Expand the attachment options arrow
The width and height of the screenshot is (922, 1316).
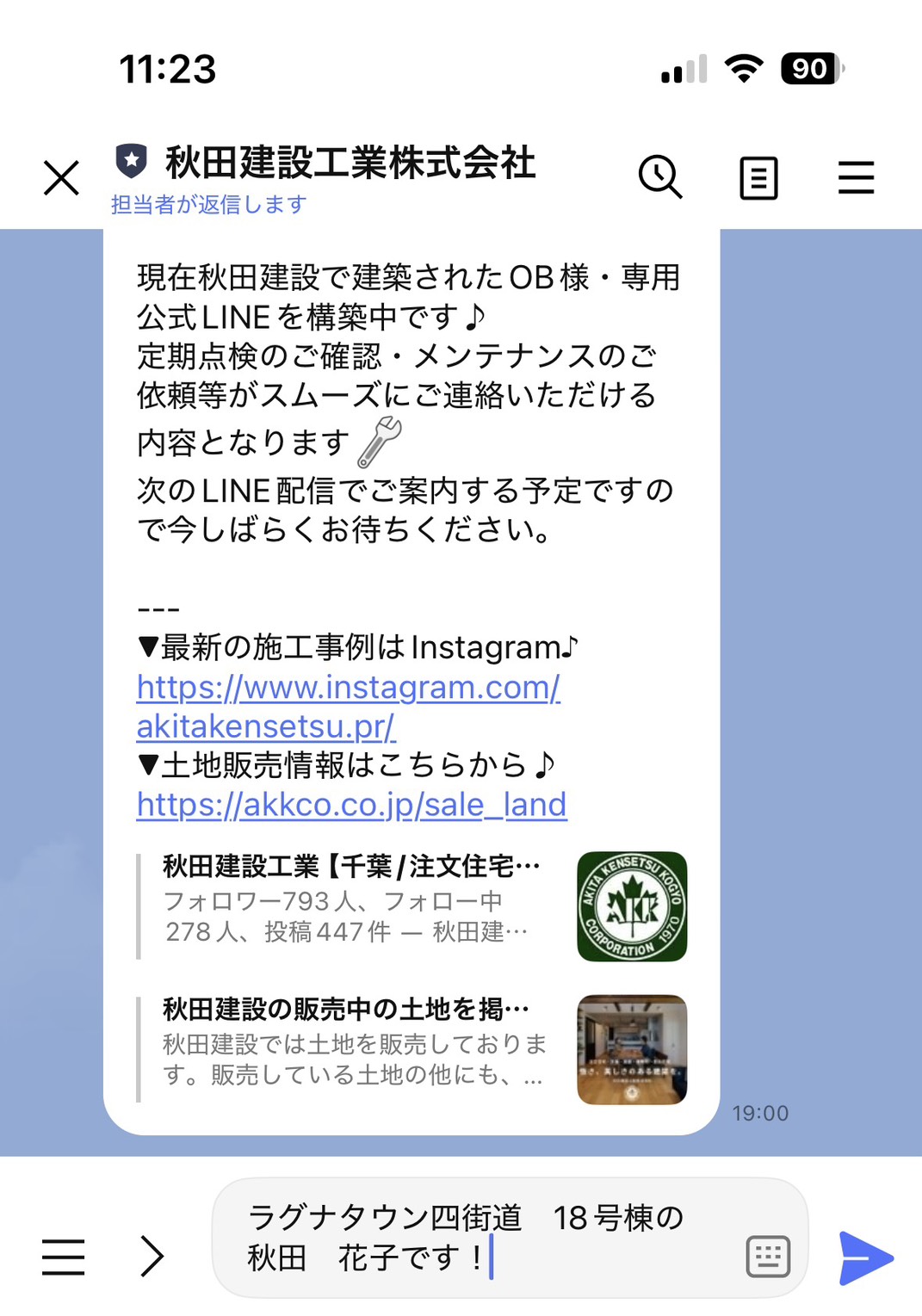tap(152, 1256)
